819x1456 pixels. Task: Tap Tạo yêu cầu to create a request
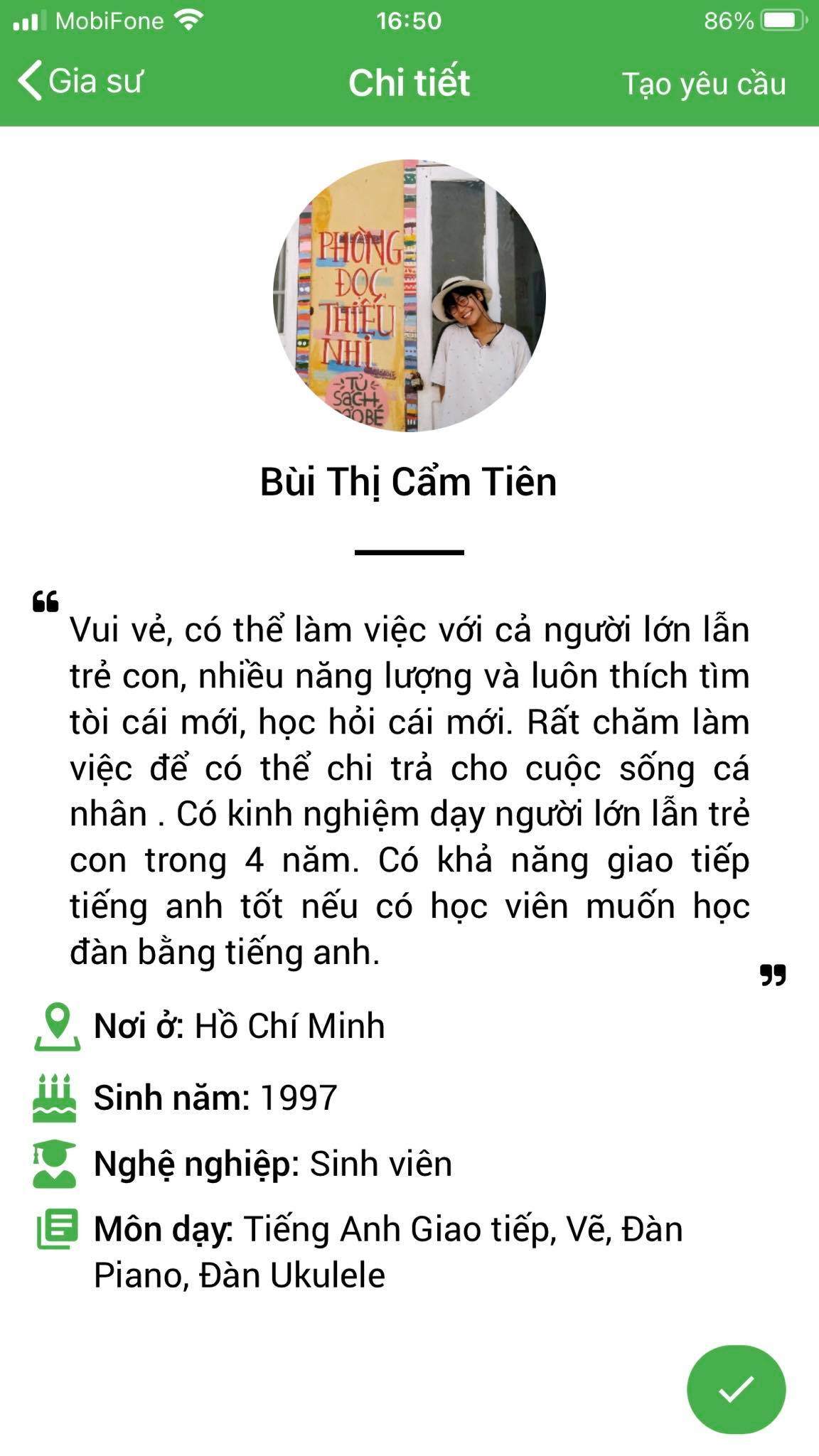coord(704,84)
